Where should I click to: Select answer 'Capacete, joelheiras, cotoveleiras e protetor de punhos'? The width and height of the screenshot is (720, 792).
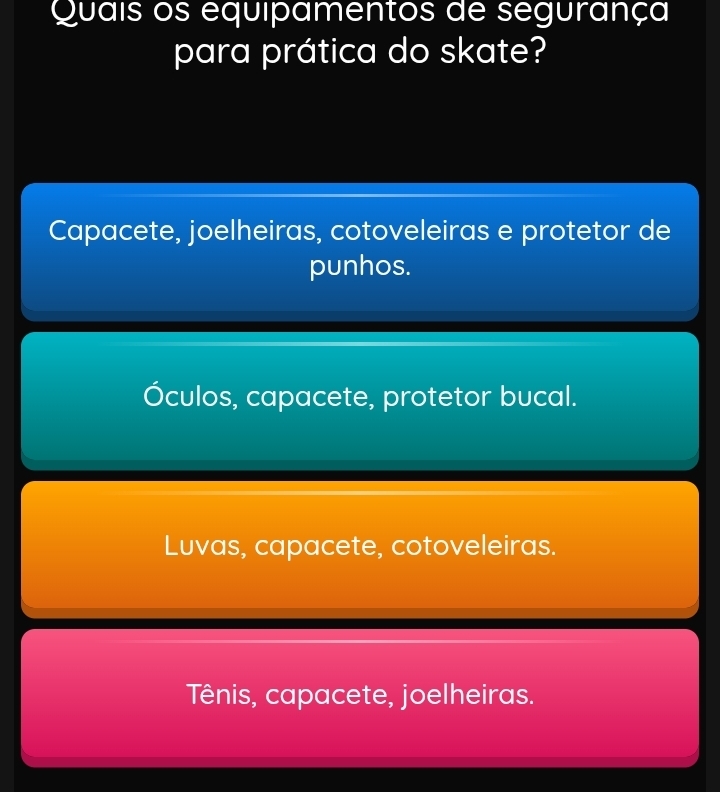point(360,250)
